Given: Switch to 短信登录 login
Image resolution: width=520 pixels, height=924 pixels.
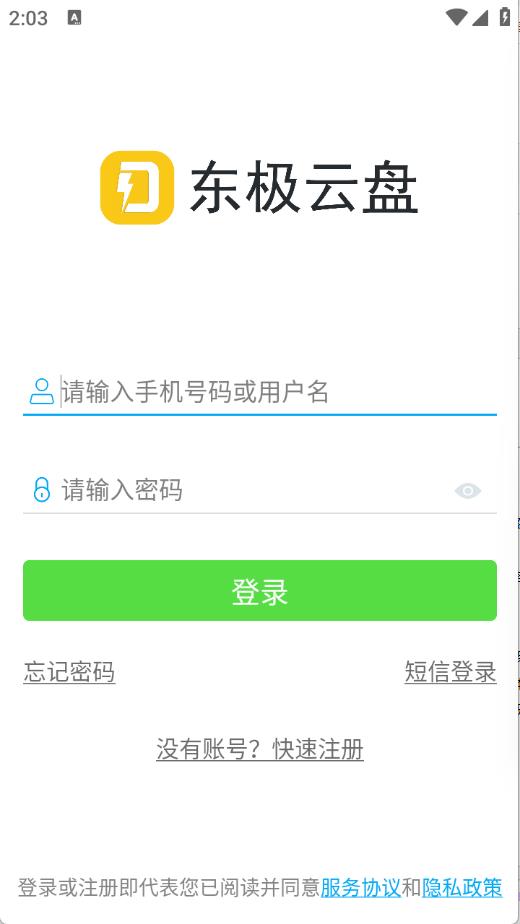Looking at the screenshot, I should click(450, 672).
